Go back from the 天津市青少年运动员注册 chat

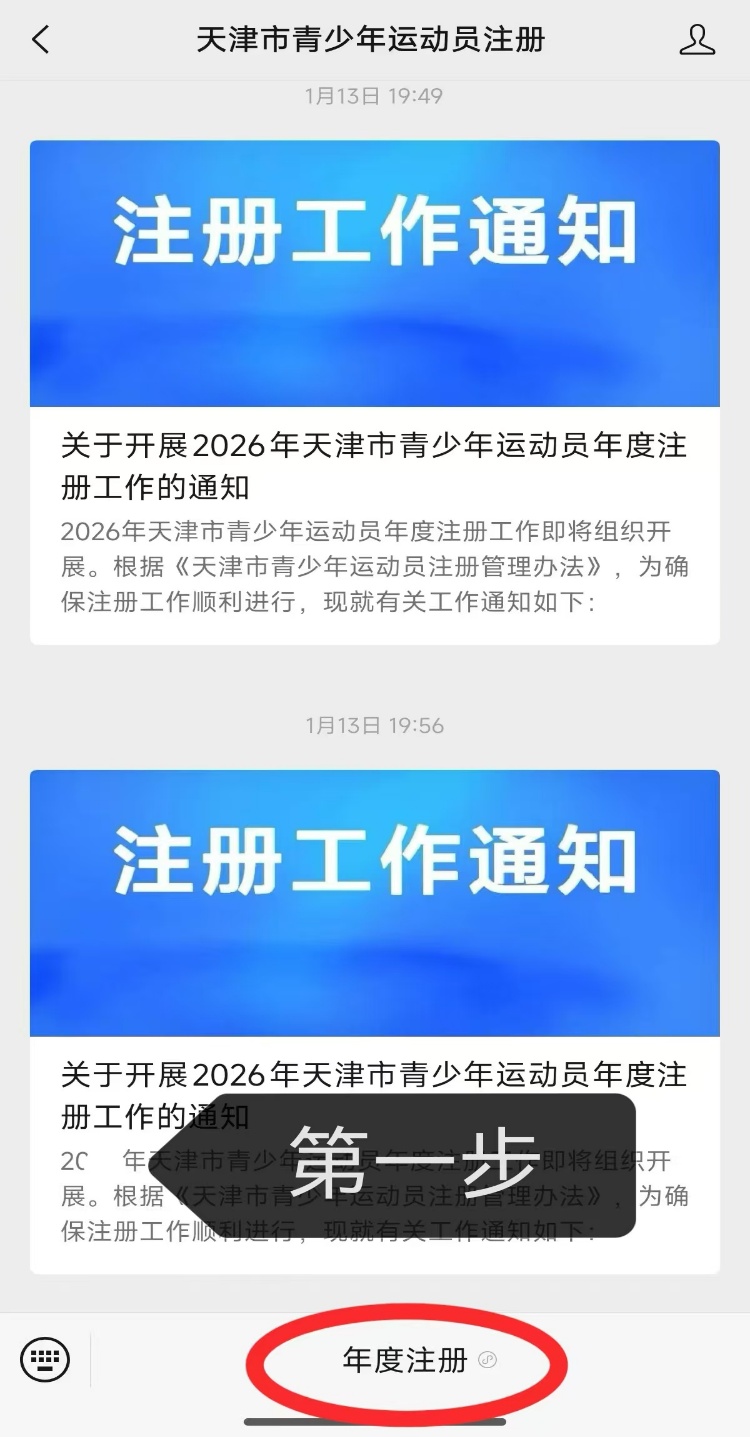tap(40, 40)
